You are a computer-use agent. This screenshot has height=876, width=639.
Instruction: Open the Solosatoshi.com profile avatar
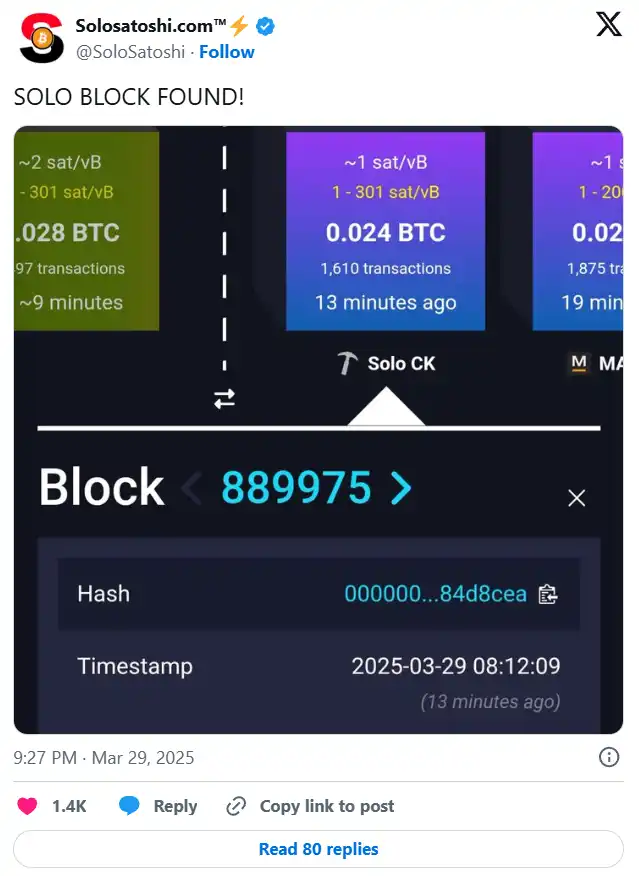tap(41, 38)
